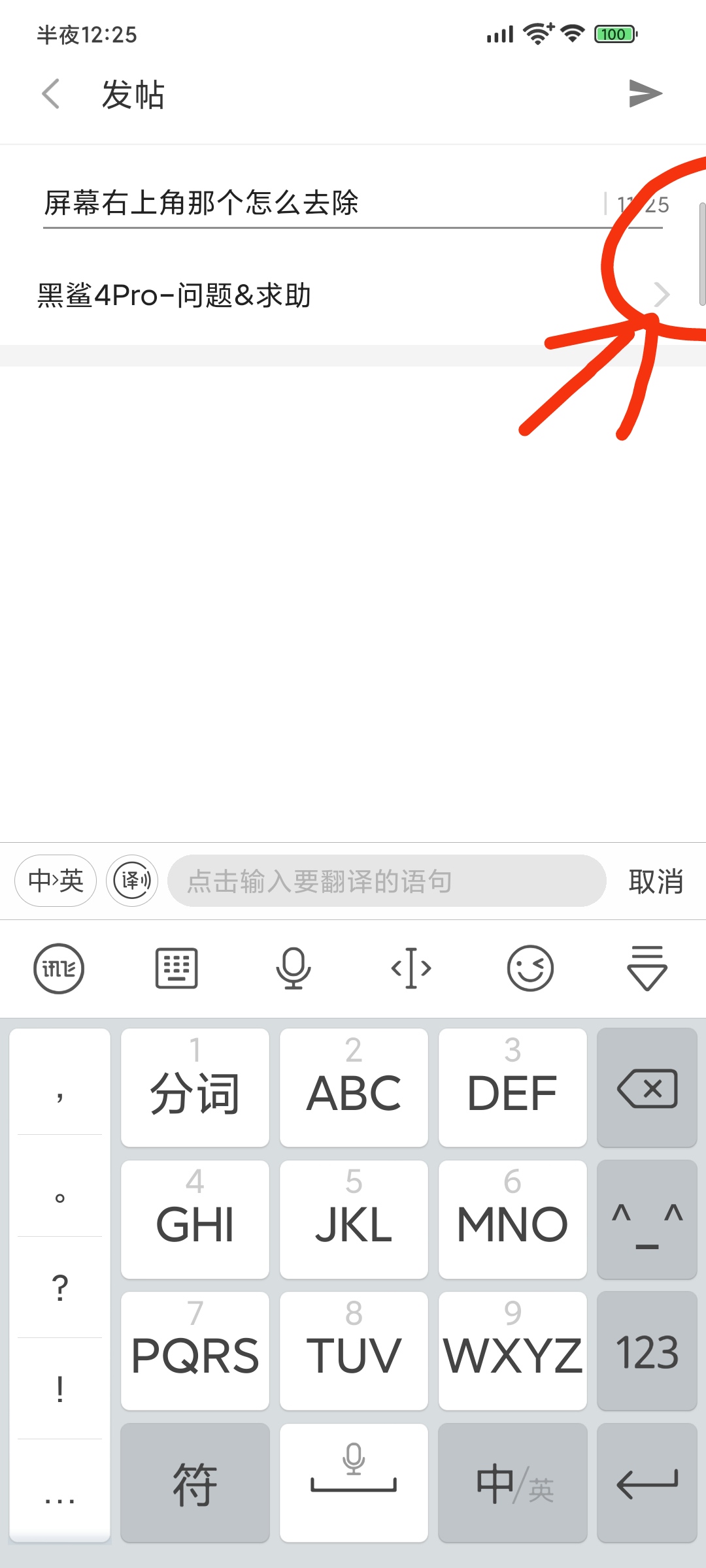Open the 讯飞 input method menu
Viewport: 706px width, 1568px height.
pos(59,968)
